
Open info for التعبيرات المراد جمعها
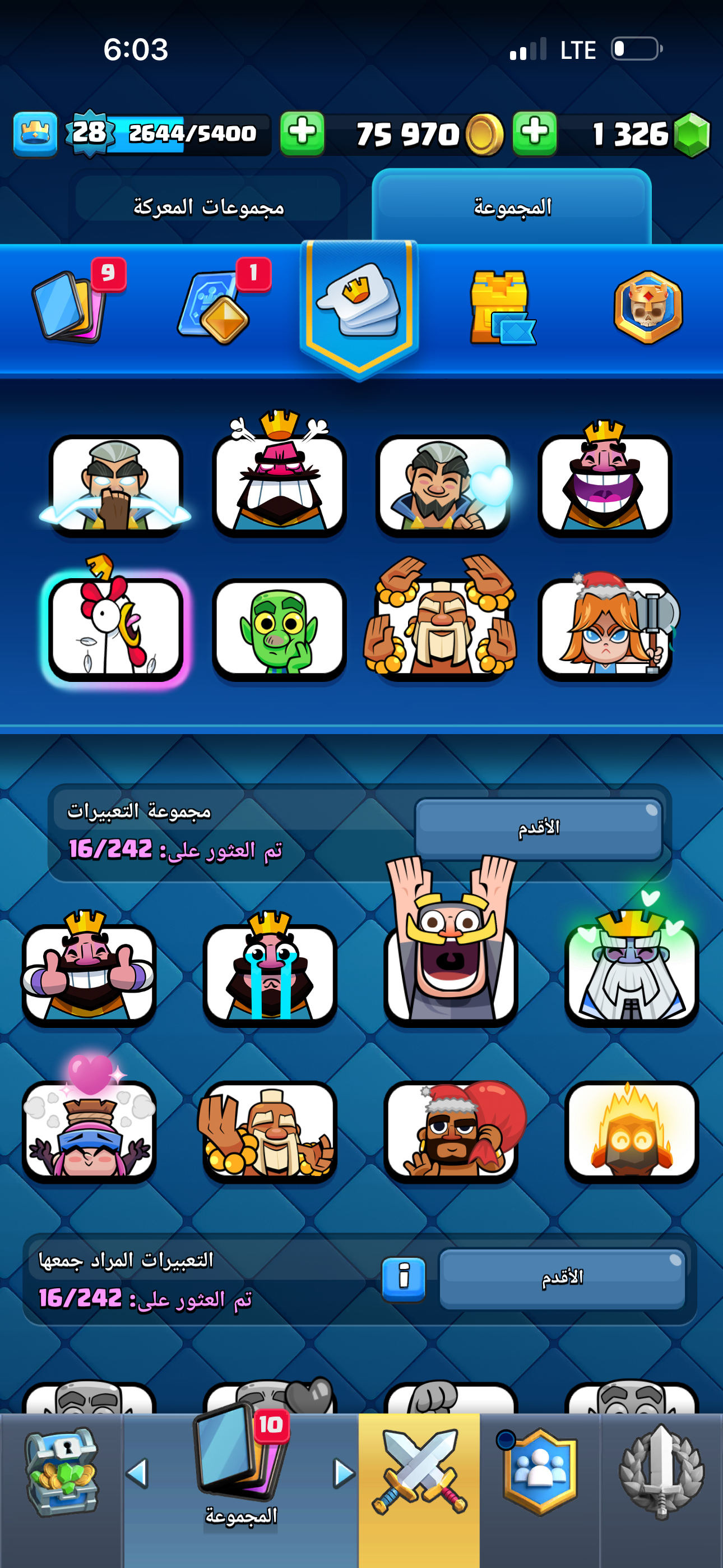coord(404,1275)
